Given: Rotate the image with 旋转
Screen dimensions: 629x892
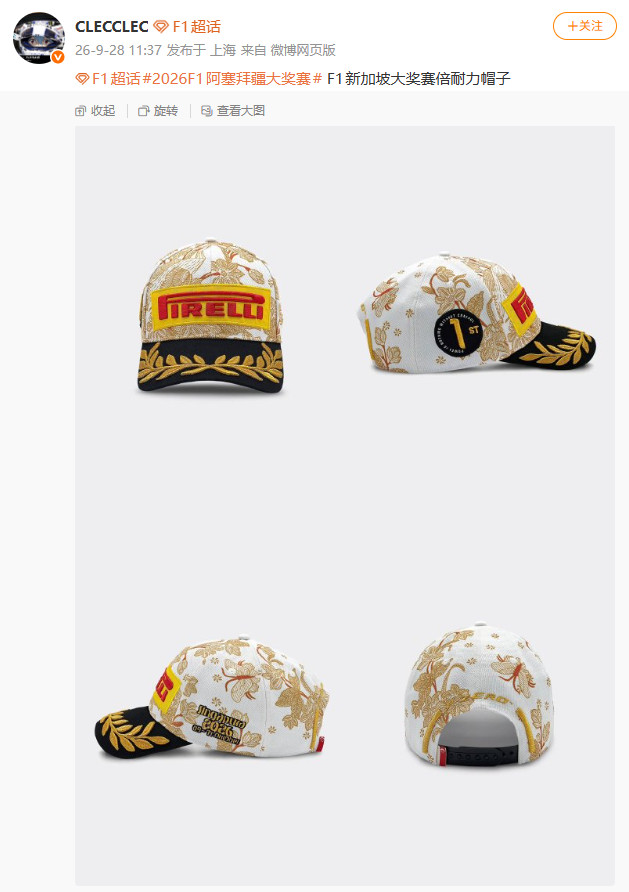Looking at the screenshot, I should pos(158,110).
